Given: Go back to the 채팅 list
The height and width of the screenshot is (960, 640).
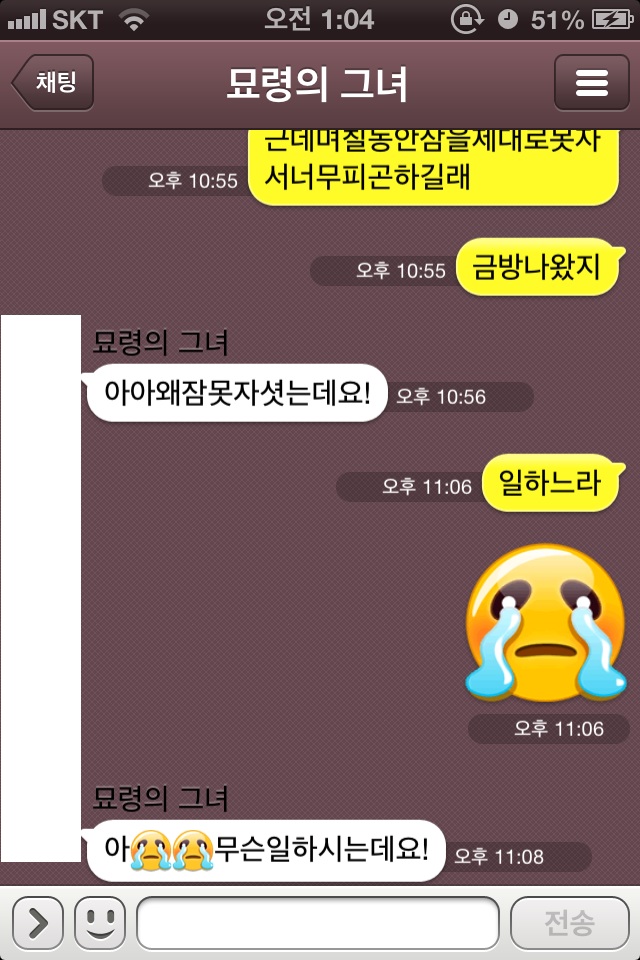Looking at the screenshot, I should (x=54, y=83).
